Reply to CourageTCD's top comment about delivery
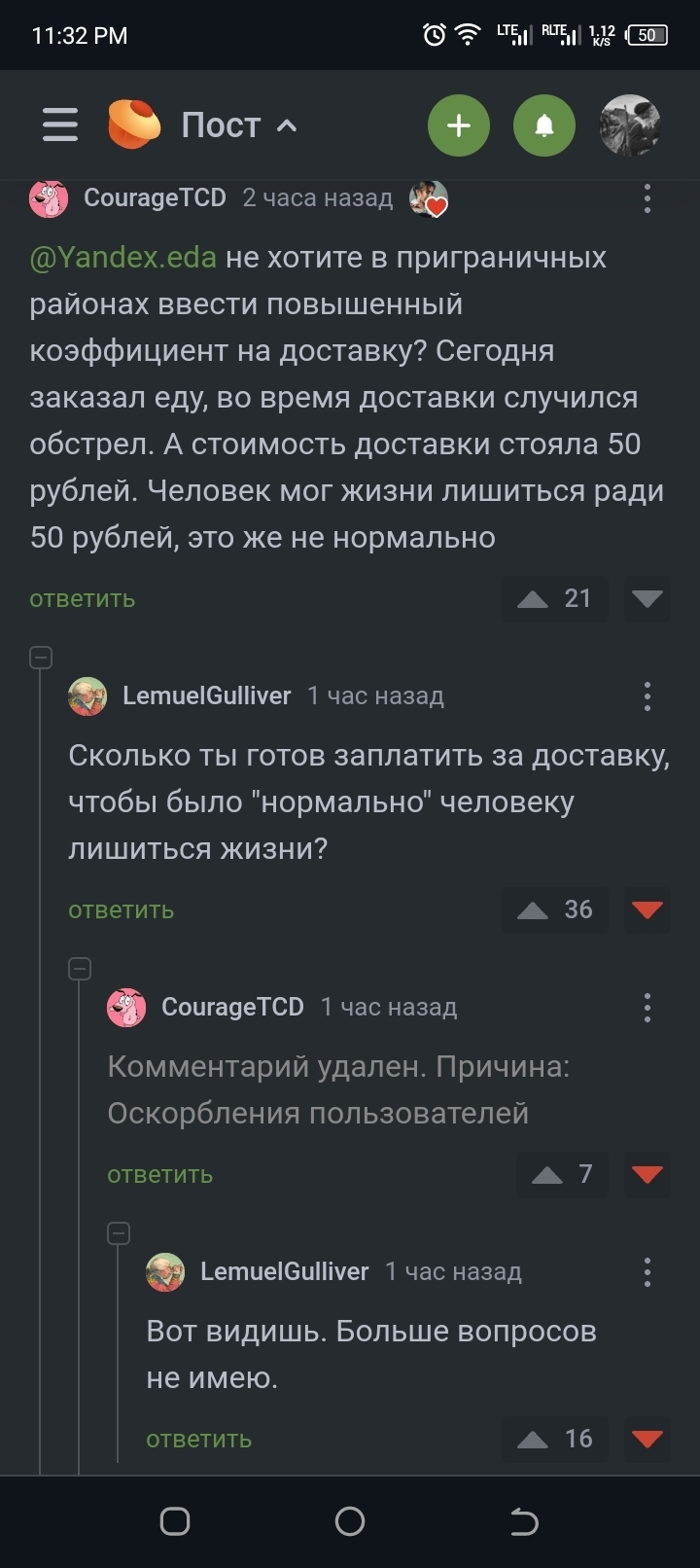 [x=83, y=599]
